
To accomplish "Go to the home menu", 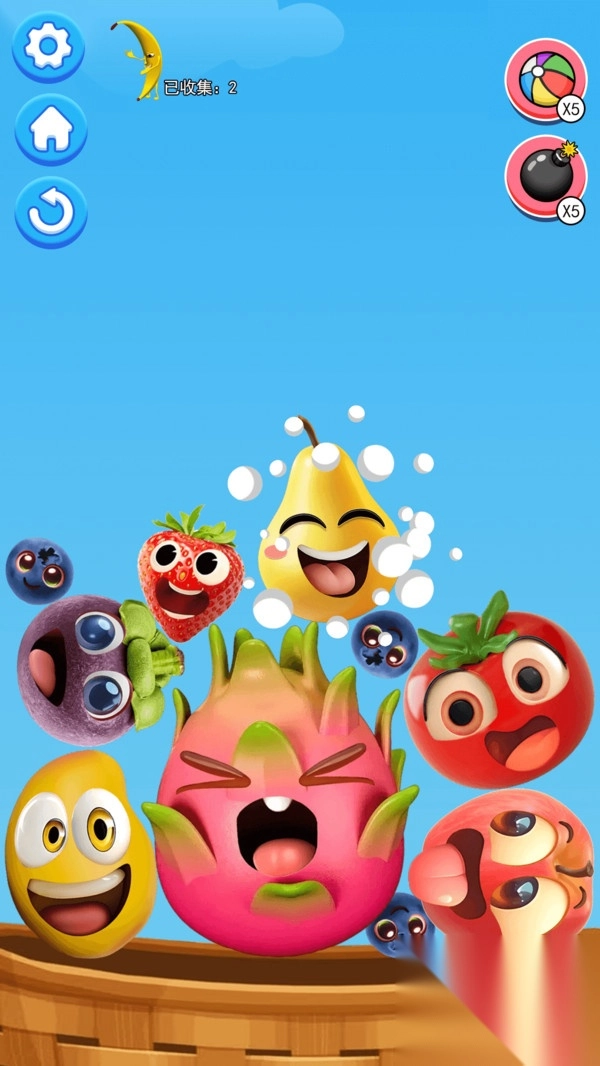I will tap(51, 129).
